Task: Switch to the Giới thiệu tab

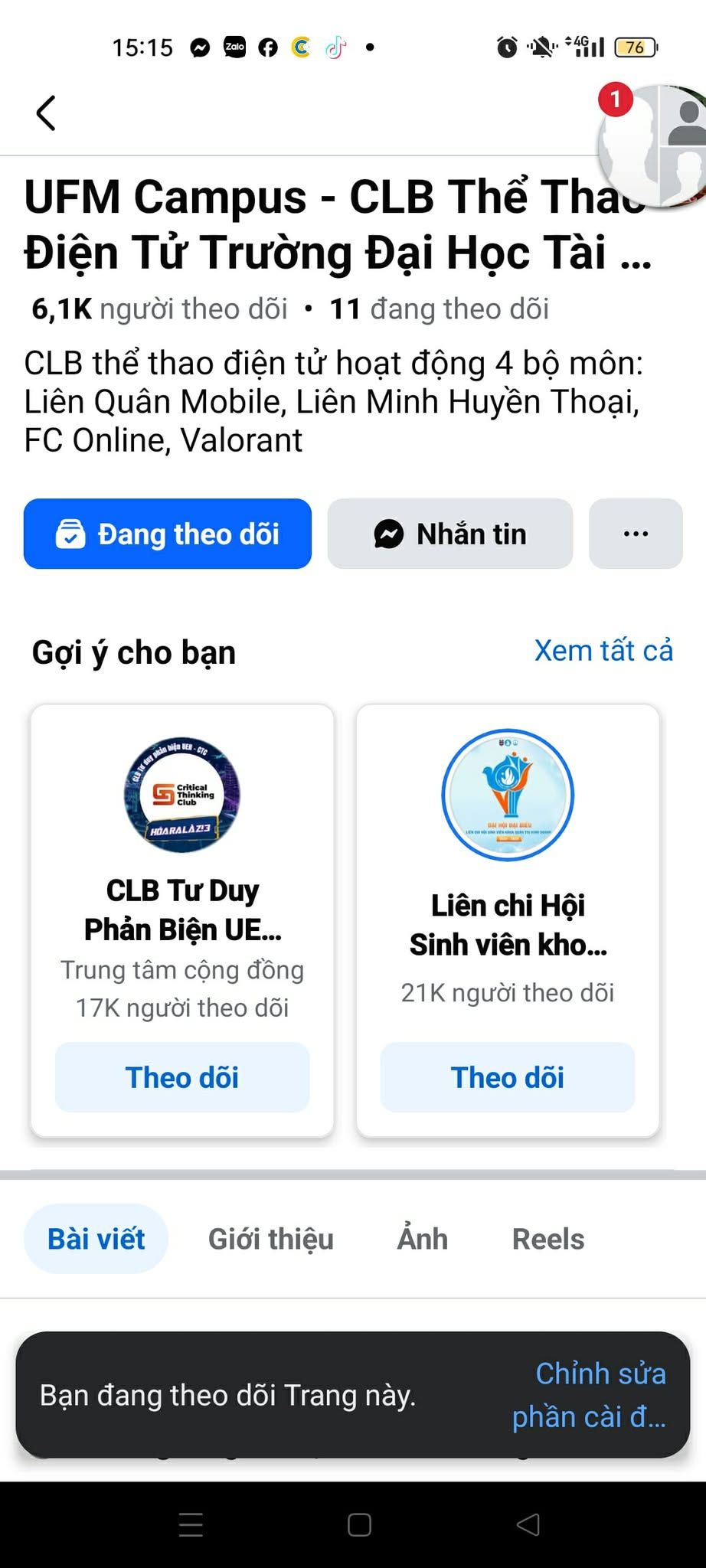Action: pos(270,1238)
